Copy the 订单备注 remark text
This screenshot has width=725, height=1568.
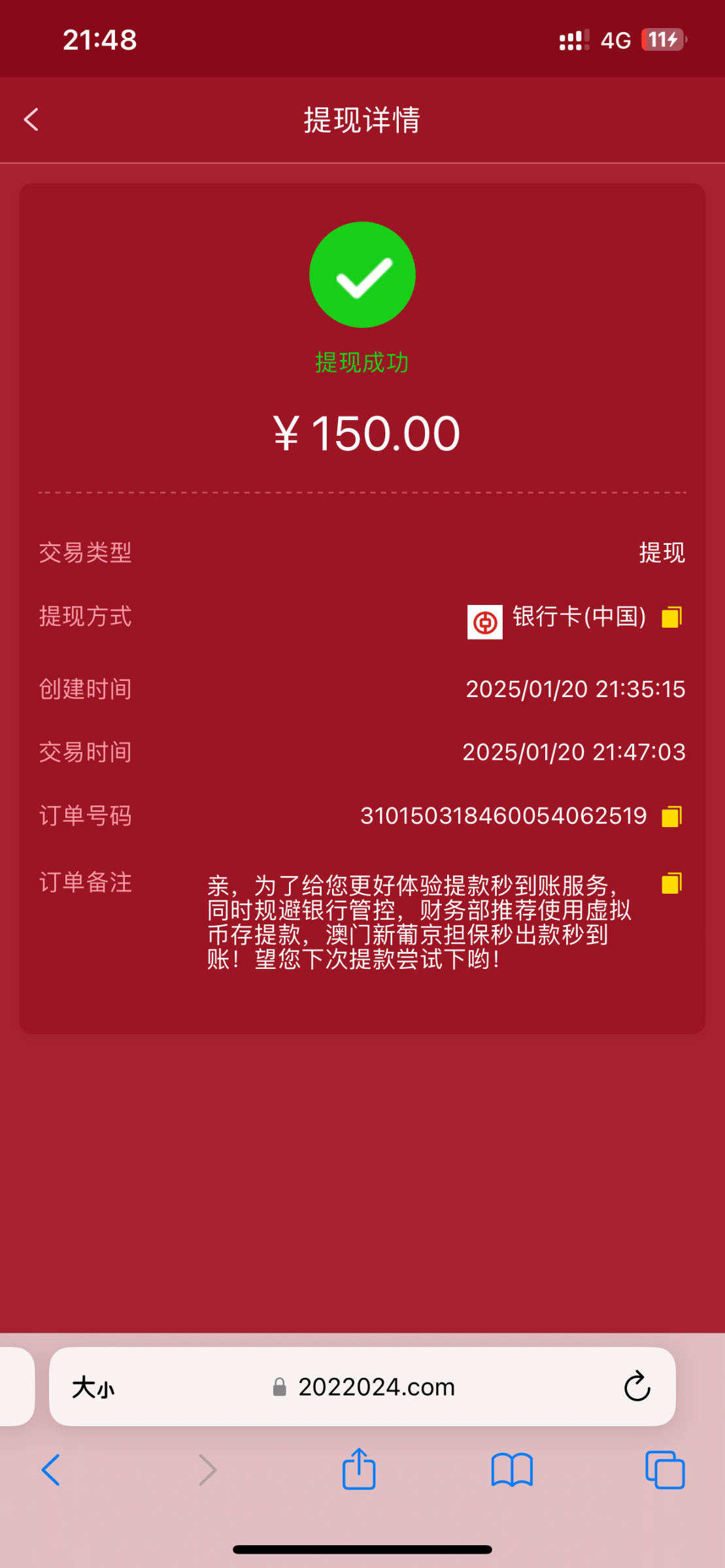(x=672, y=883)
